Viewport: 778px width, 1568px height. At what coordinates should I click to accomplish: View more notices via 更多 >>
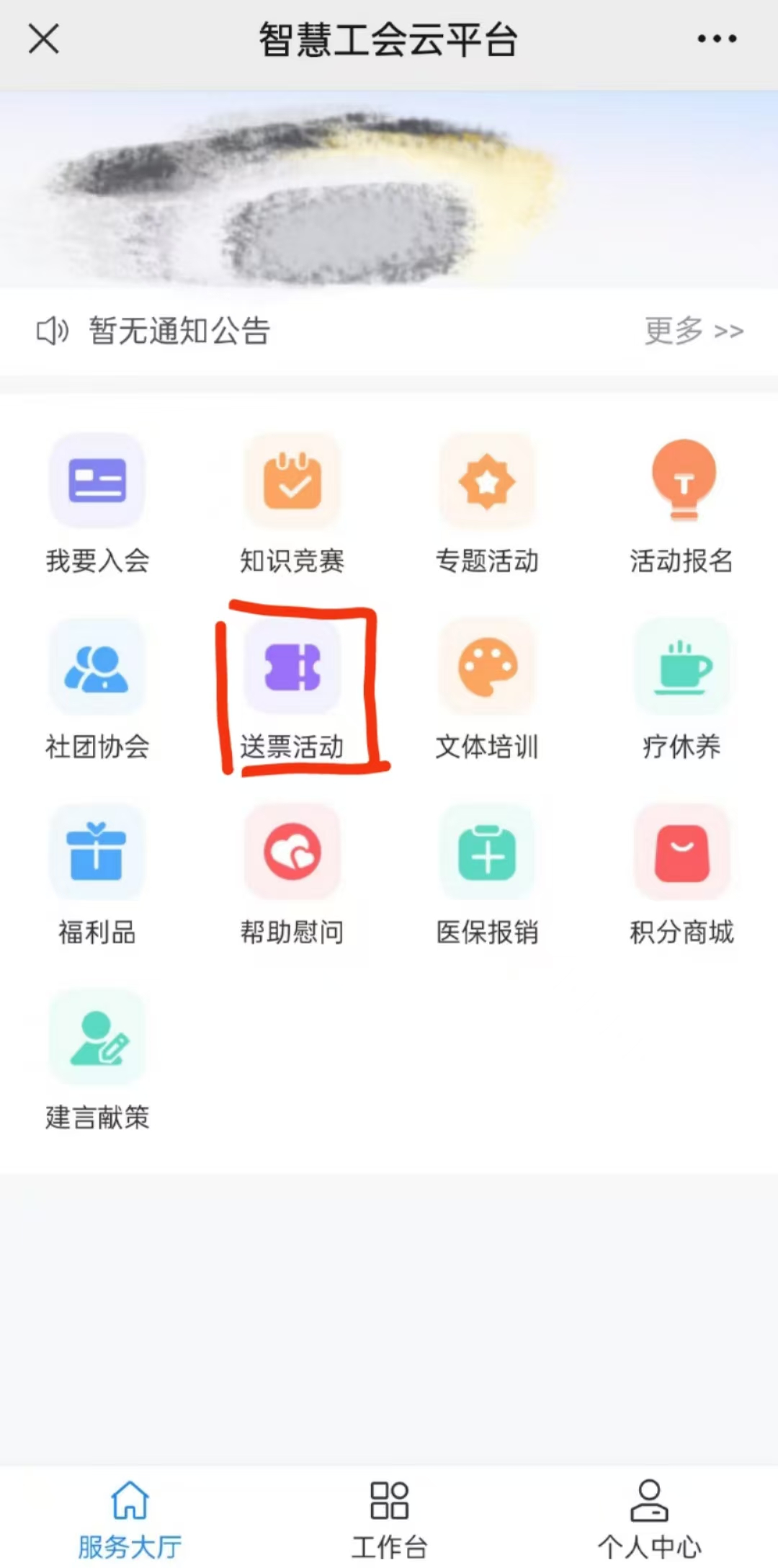click(693, 331)
